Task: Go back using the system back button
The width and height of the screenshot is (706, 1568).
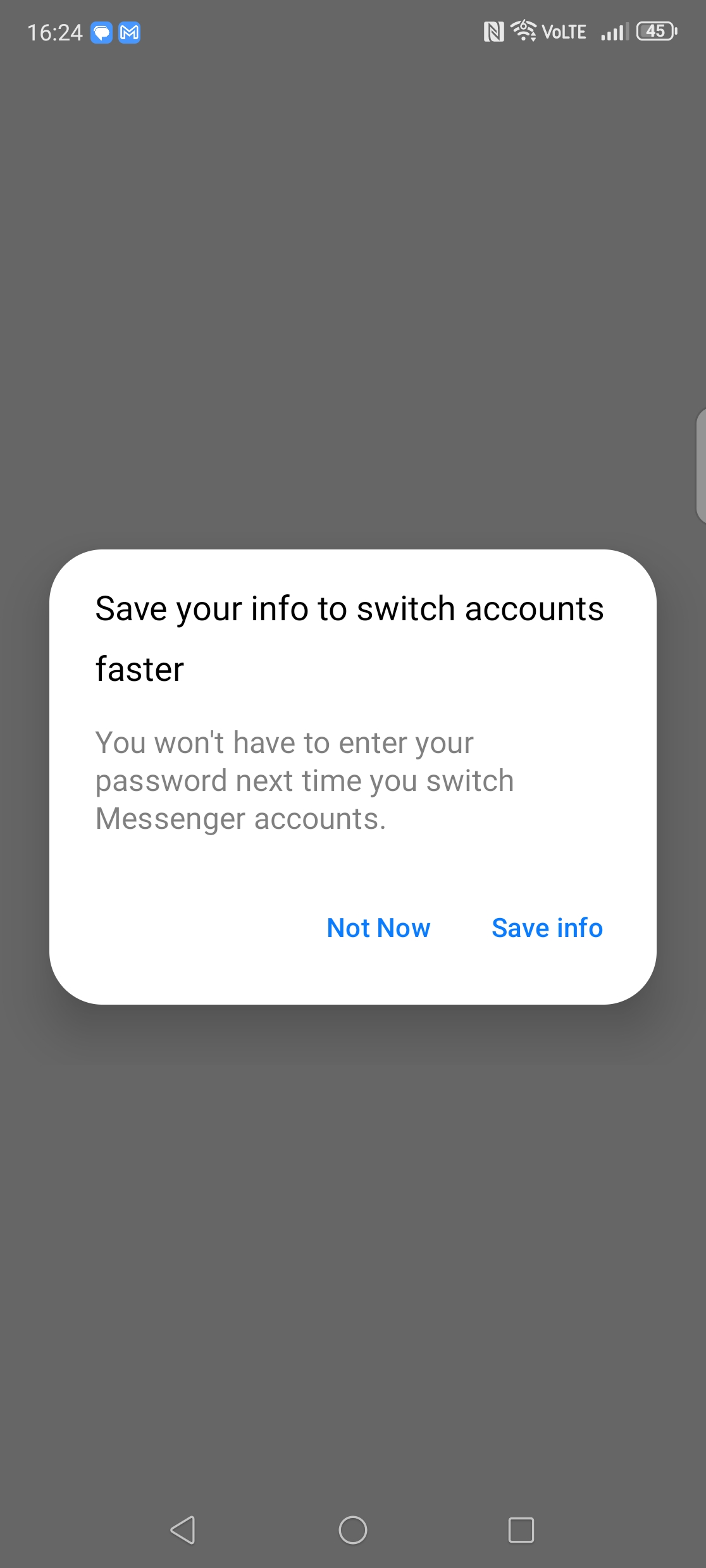Action: pos(183,1530)
